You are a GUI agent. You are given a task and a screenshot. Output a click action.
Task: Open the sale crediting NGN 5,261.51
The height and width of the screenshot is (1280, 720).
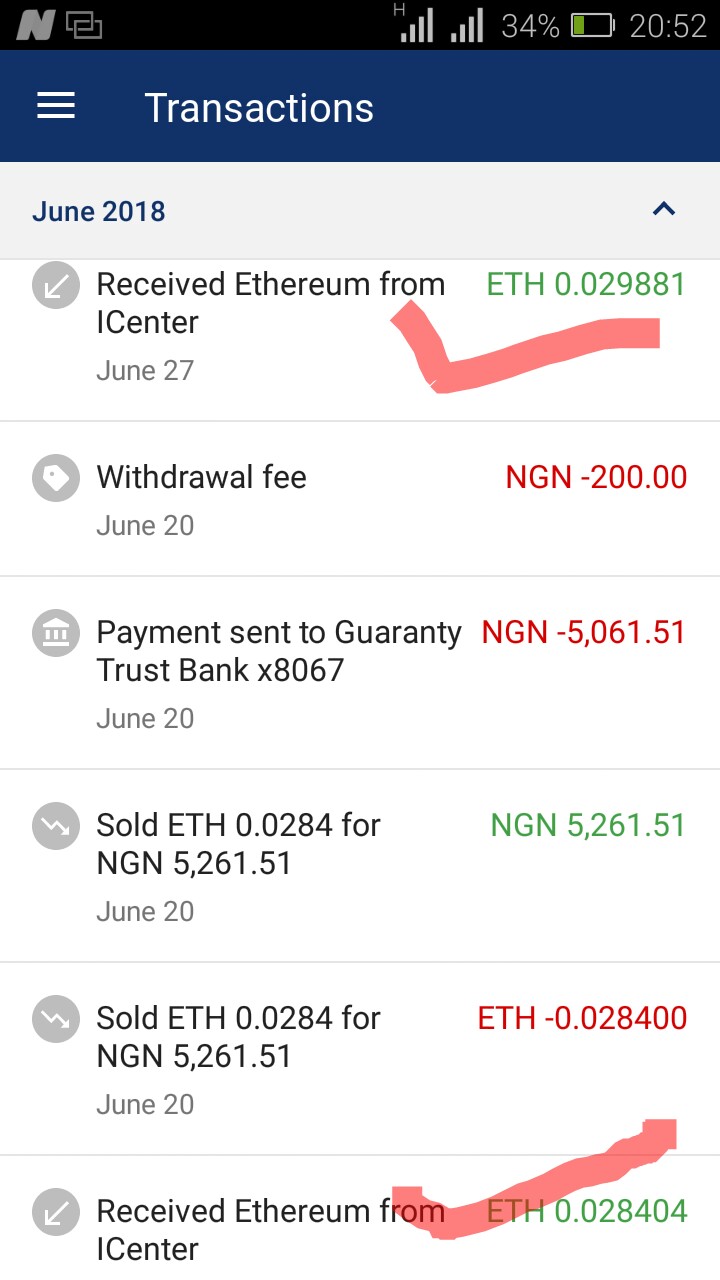tap(360, 865)
